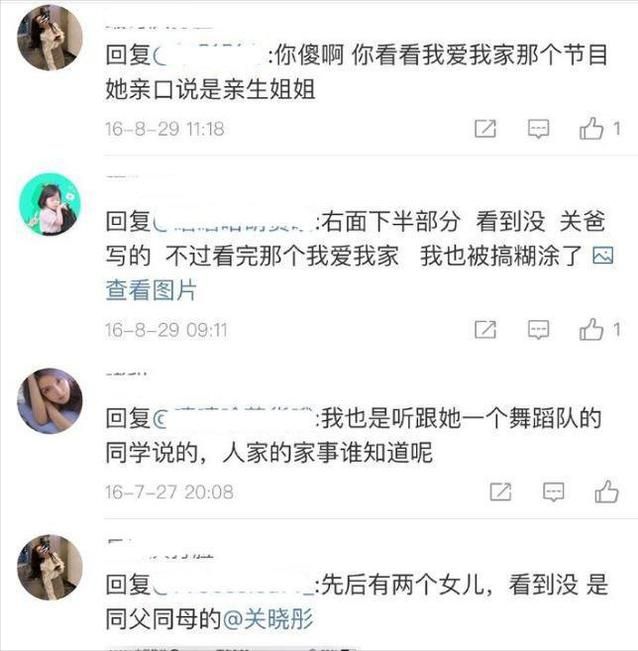
Task: Open avatar of commenter mentioning 右面下半部分
Action: [50, 205]
